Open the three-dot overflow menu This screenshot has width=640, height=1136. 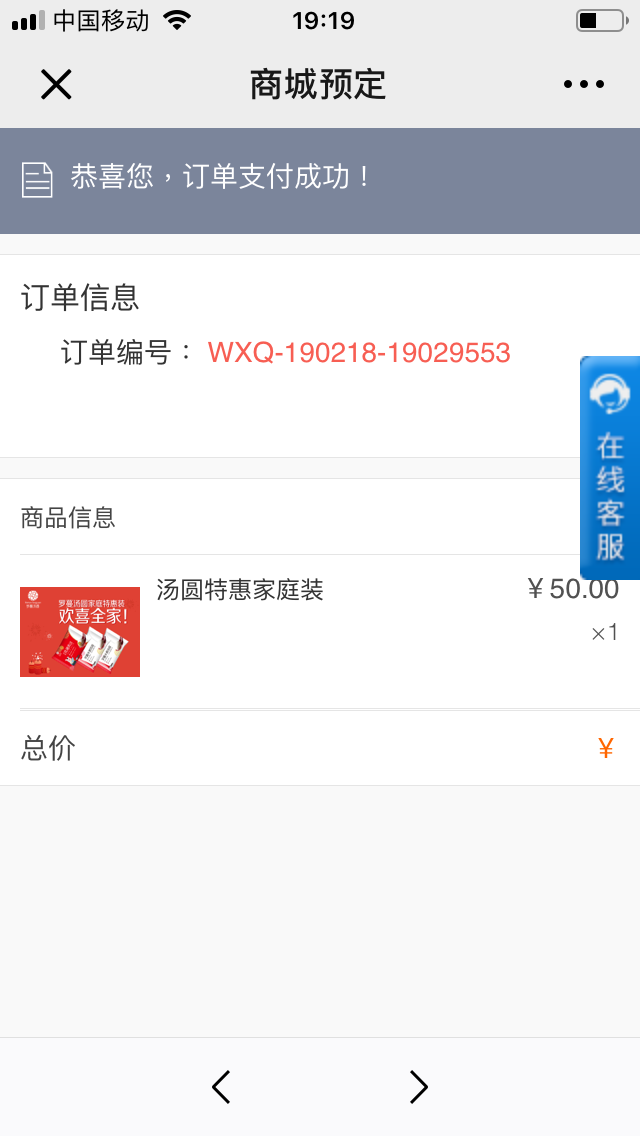coord(584,85)
